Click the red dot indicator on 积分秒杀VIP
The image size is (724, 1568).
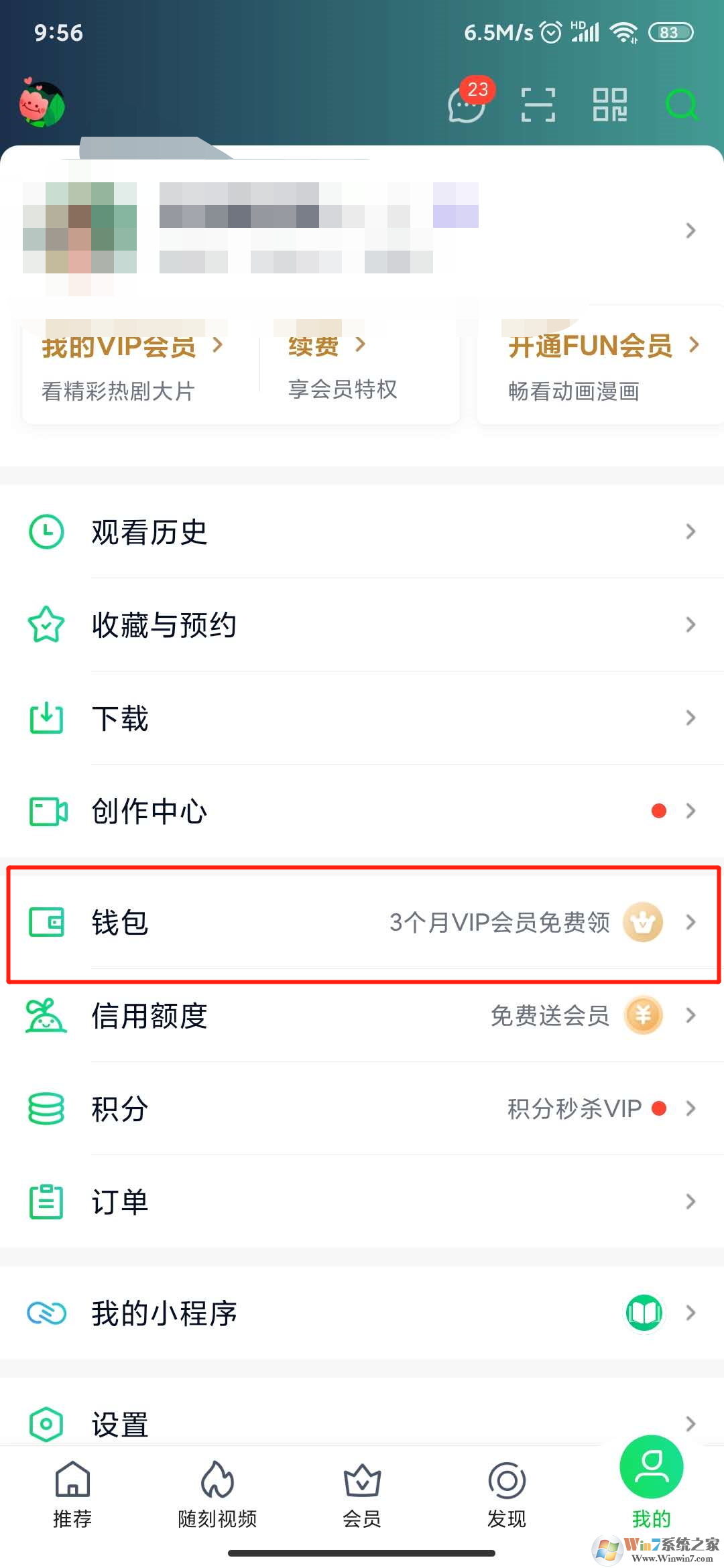(x=660, y=1108)
